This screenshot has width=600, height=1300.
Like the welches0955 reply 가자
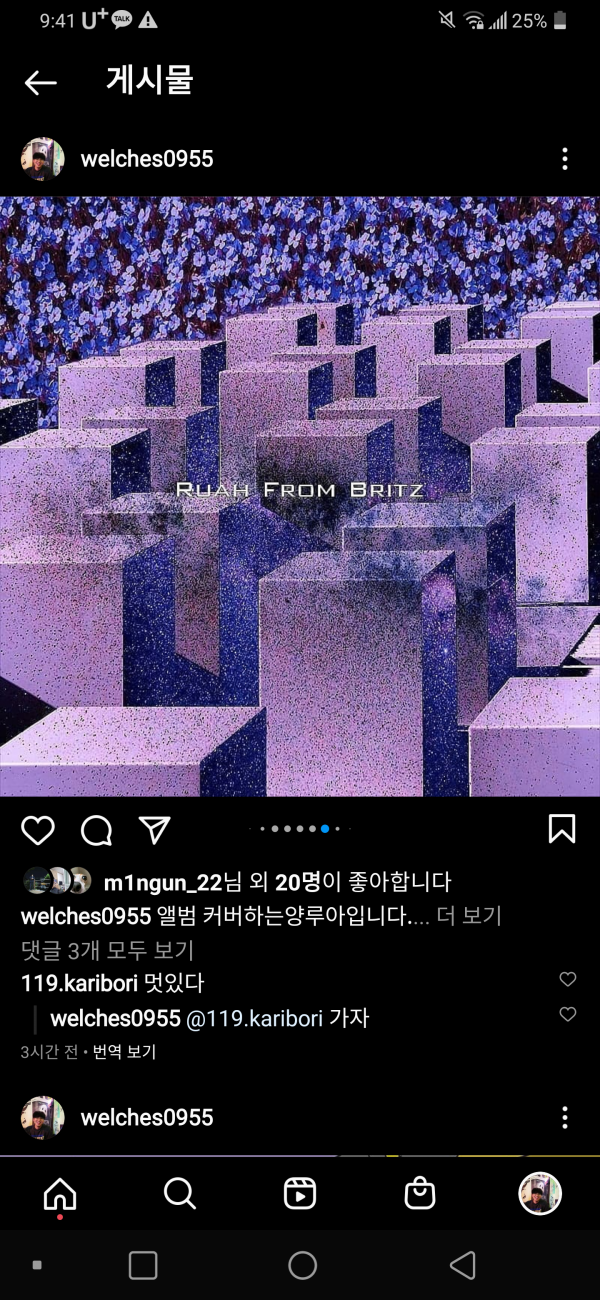point(567,1015)
